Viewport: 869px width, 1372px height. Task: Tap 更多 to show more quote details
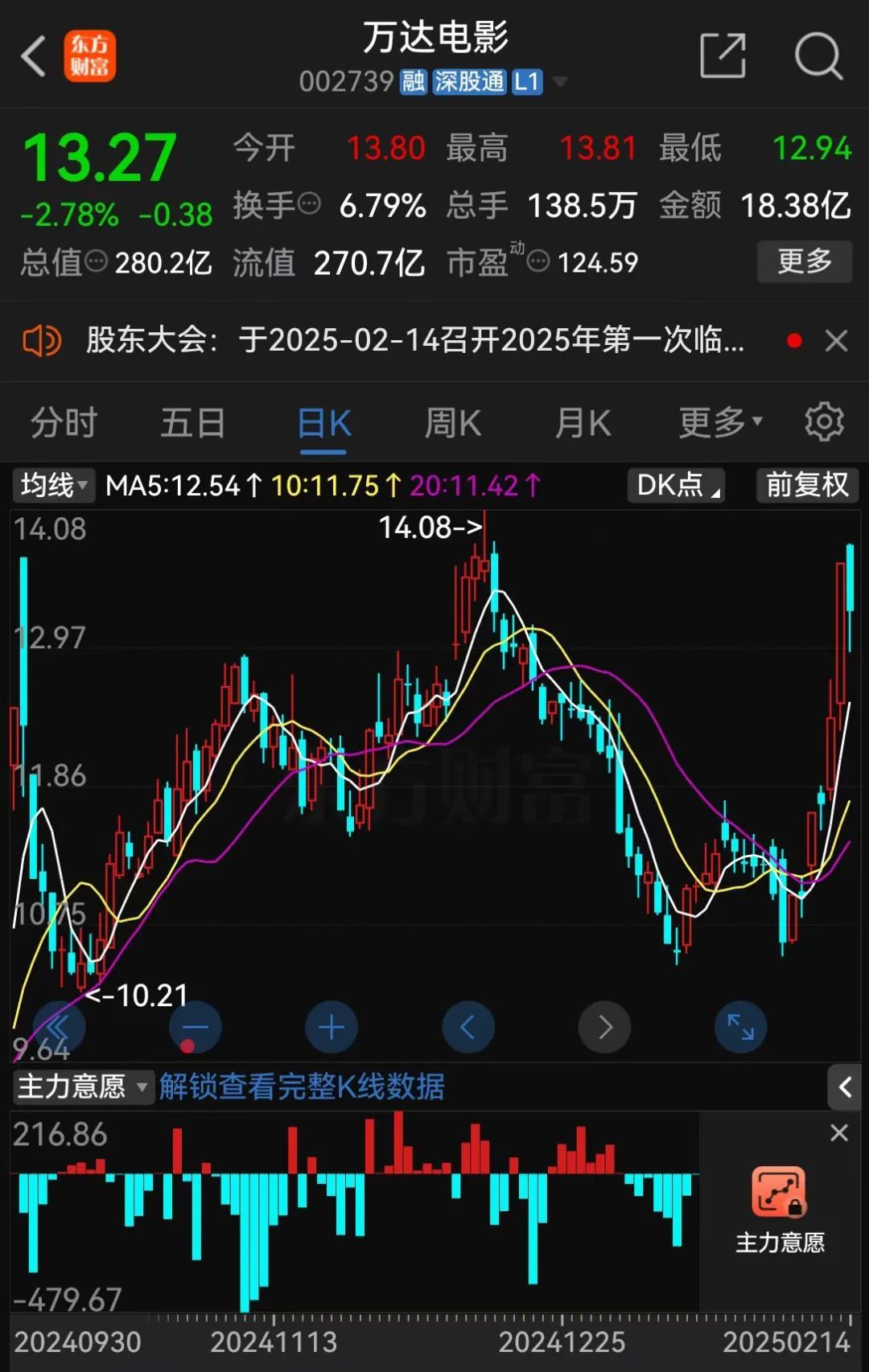coord(804,261)
